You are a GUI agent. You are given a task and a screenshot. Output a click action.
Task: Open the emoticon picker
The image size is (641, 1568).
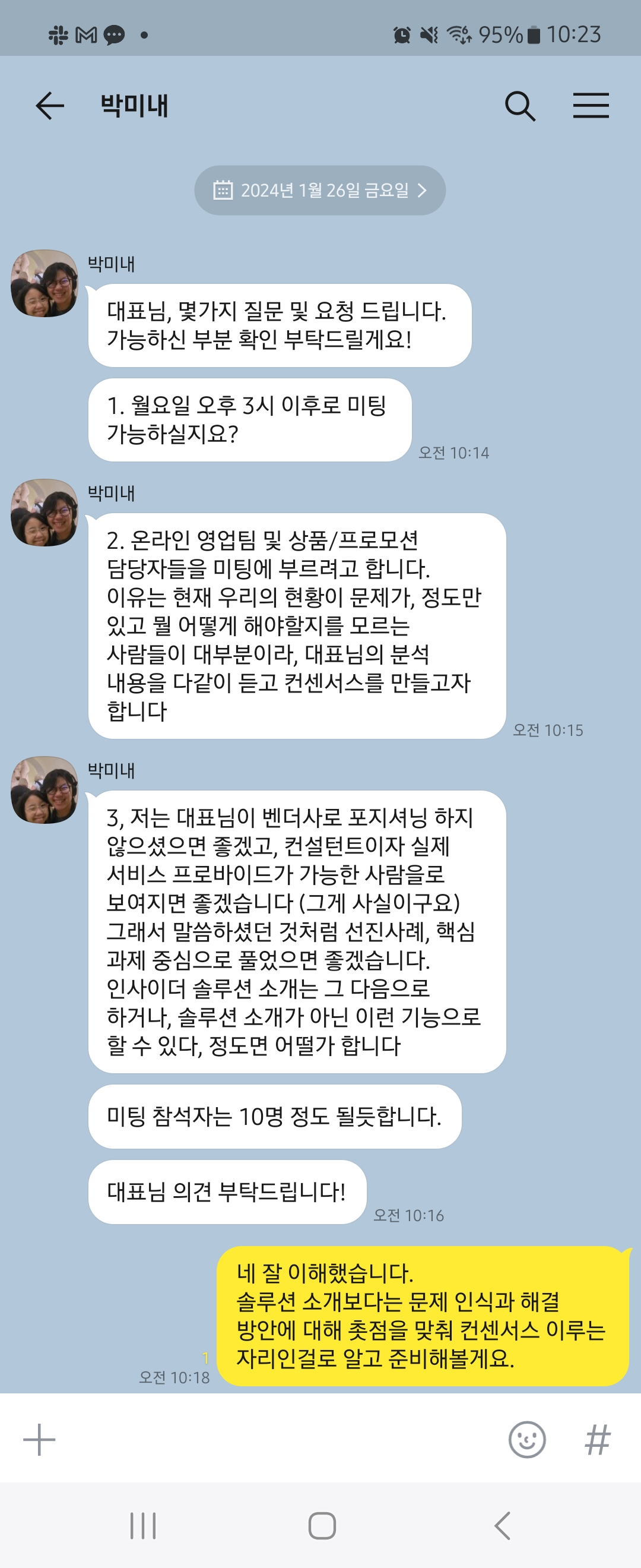click(526, 1440)
